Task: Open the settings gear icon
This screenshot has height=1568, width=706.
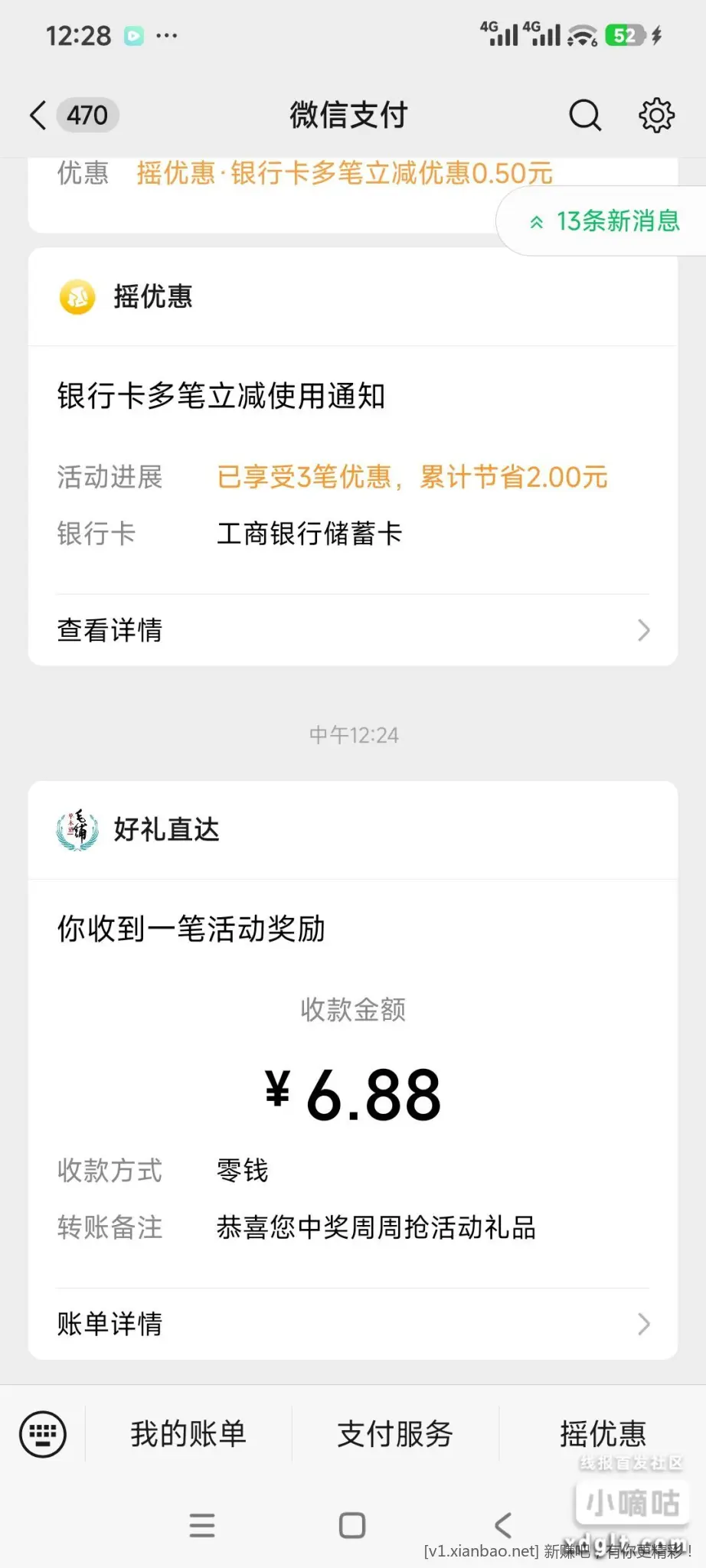Action: [x=656, y=116]
